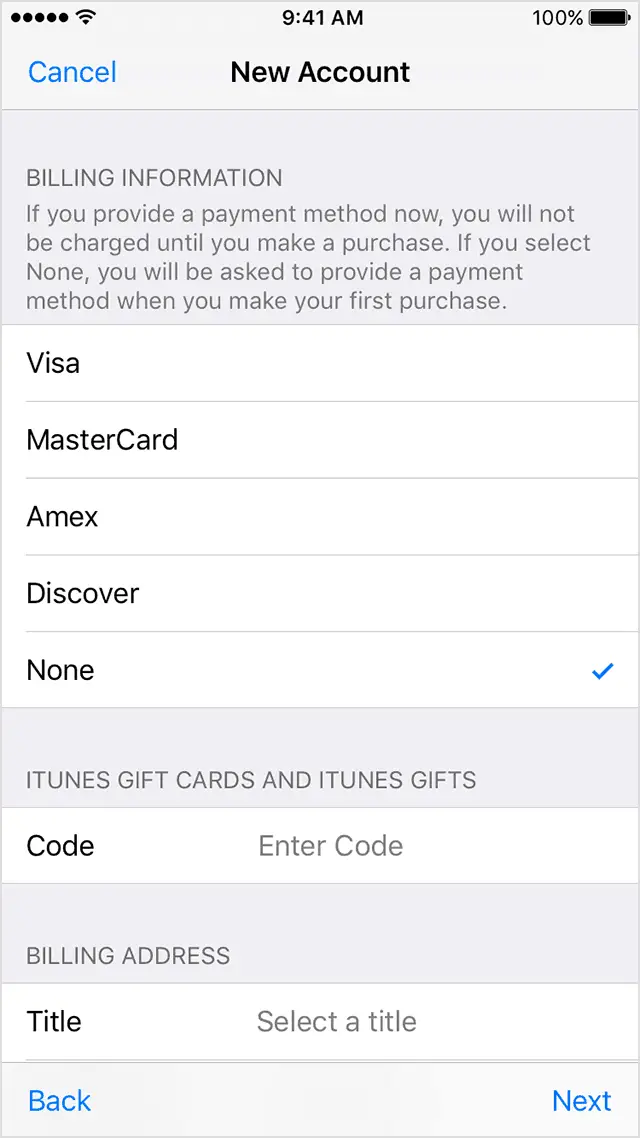Image resolution: width=640 pixels, height=1138 pixels.
Task: Cancel the new account setup
Action: pyautogui.click(x=72, y=72)
